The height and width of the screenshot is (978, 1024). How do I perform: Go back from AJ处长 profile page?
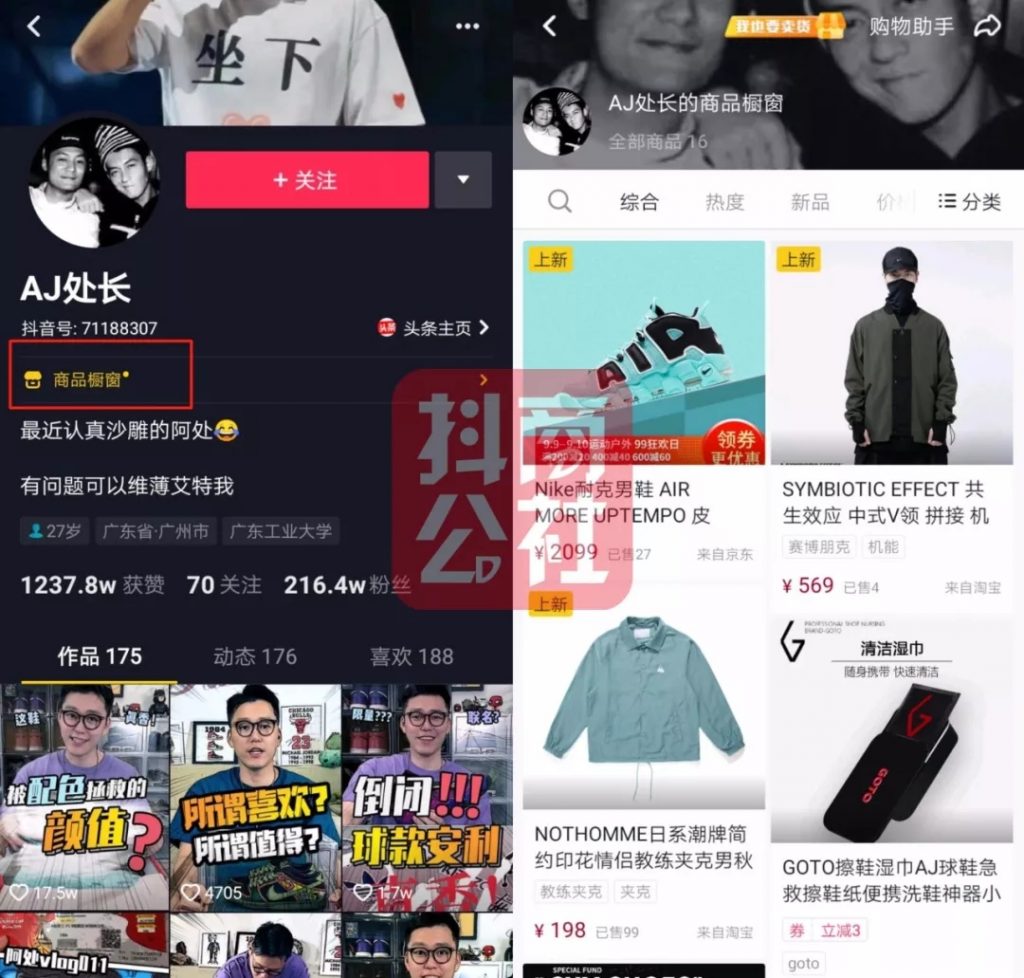[x=34, y=27]
